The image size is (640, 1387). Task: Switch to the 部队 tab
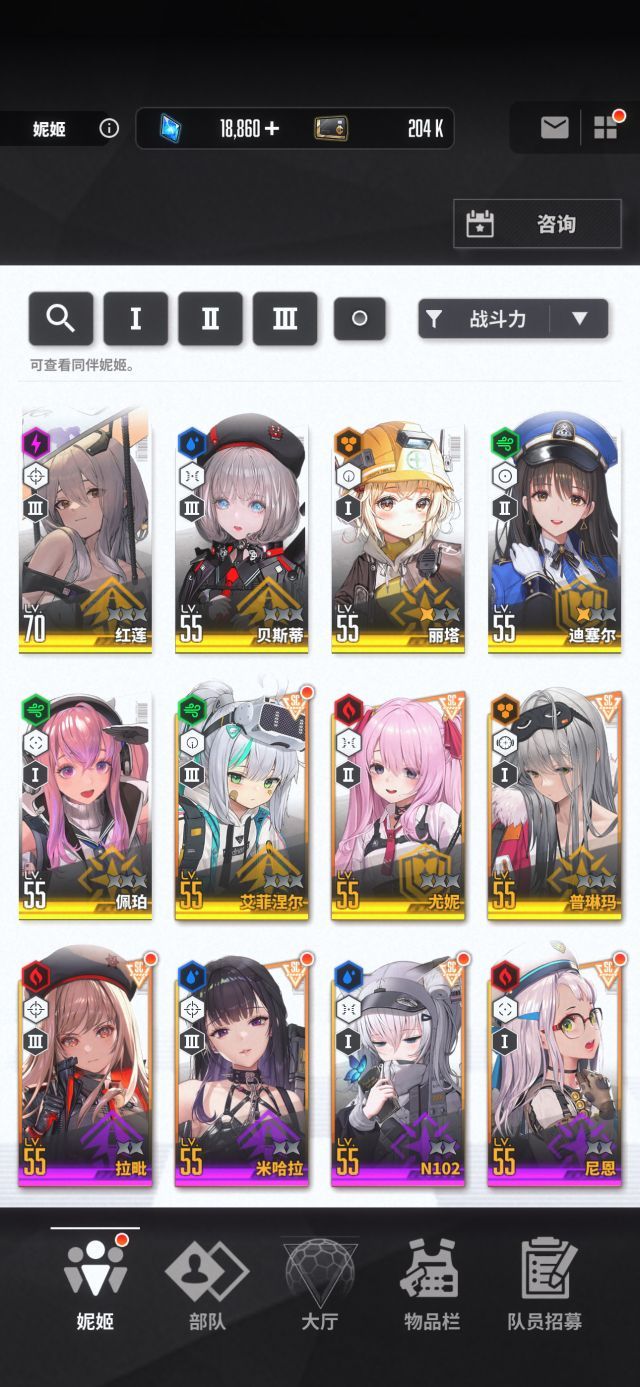click(x=207, y=1284)
